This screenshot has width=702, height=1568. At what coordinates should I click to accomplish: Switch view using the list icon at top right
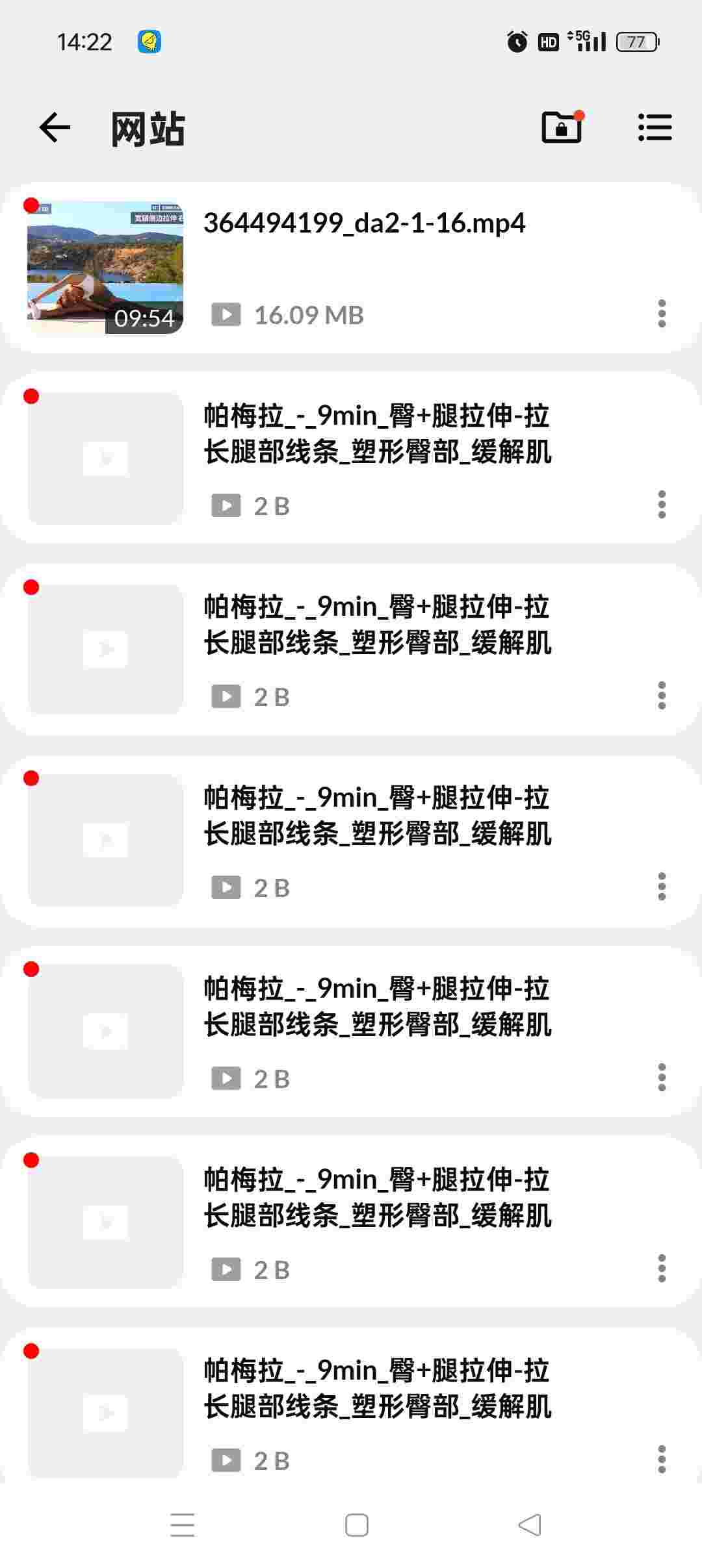656,127
